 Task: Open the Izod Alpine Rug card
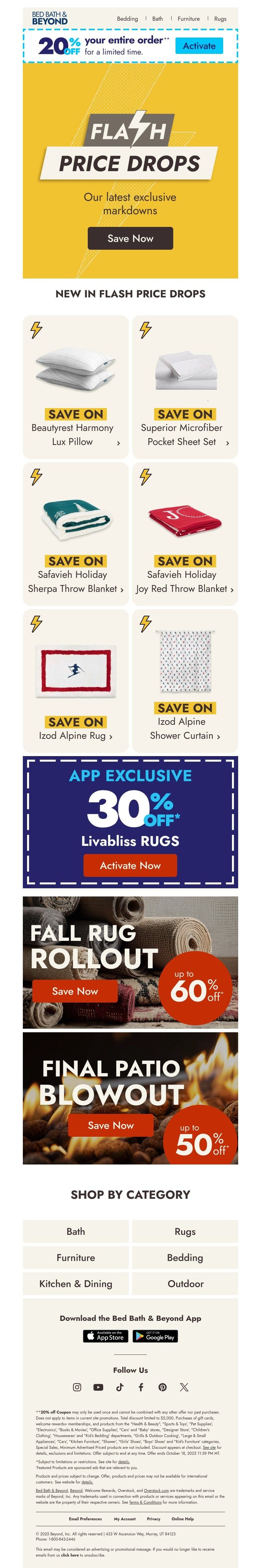point(75,680)
